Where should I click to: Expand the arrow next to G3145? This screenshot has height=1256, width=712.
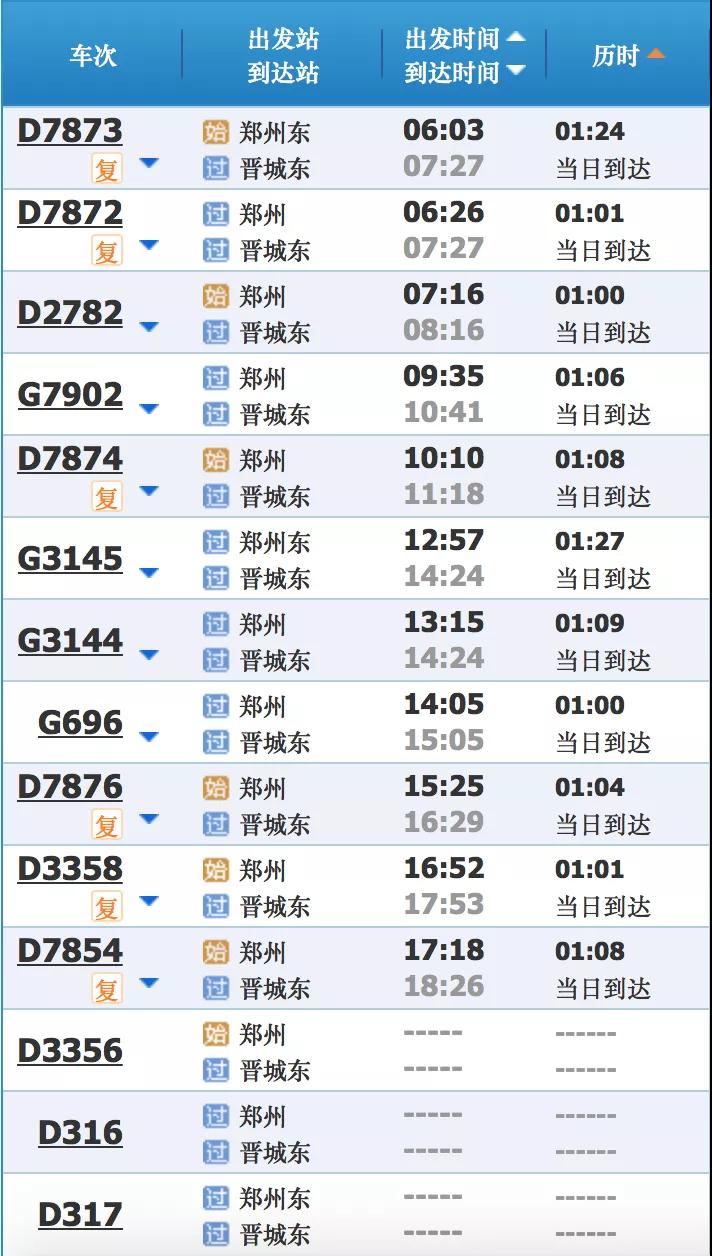149,573
